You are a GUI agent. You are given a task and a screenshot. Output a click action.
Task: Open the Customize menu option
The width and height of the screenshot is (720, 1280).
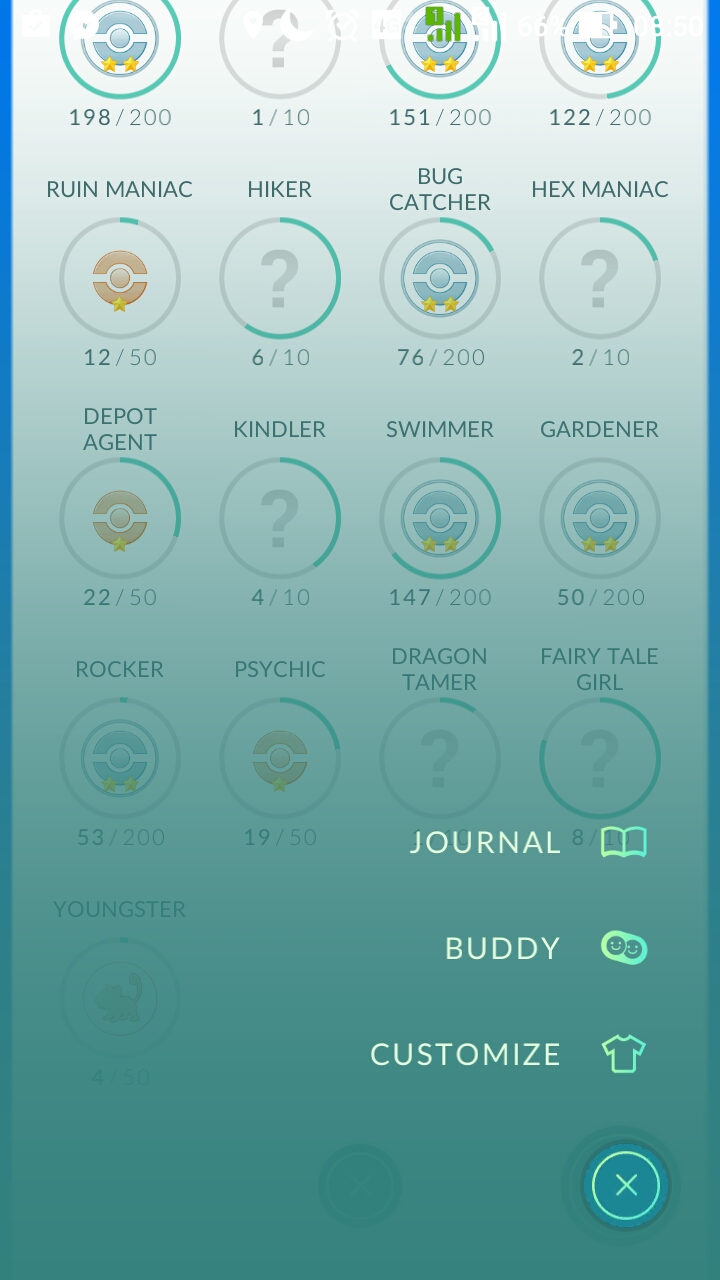[508, 1054]
